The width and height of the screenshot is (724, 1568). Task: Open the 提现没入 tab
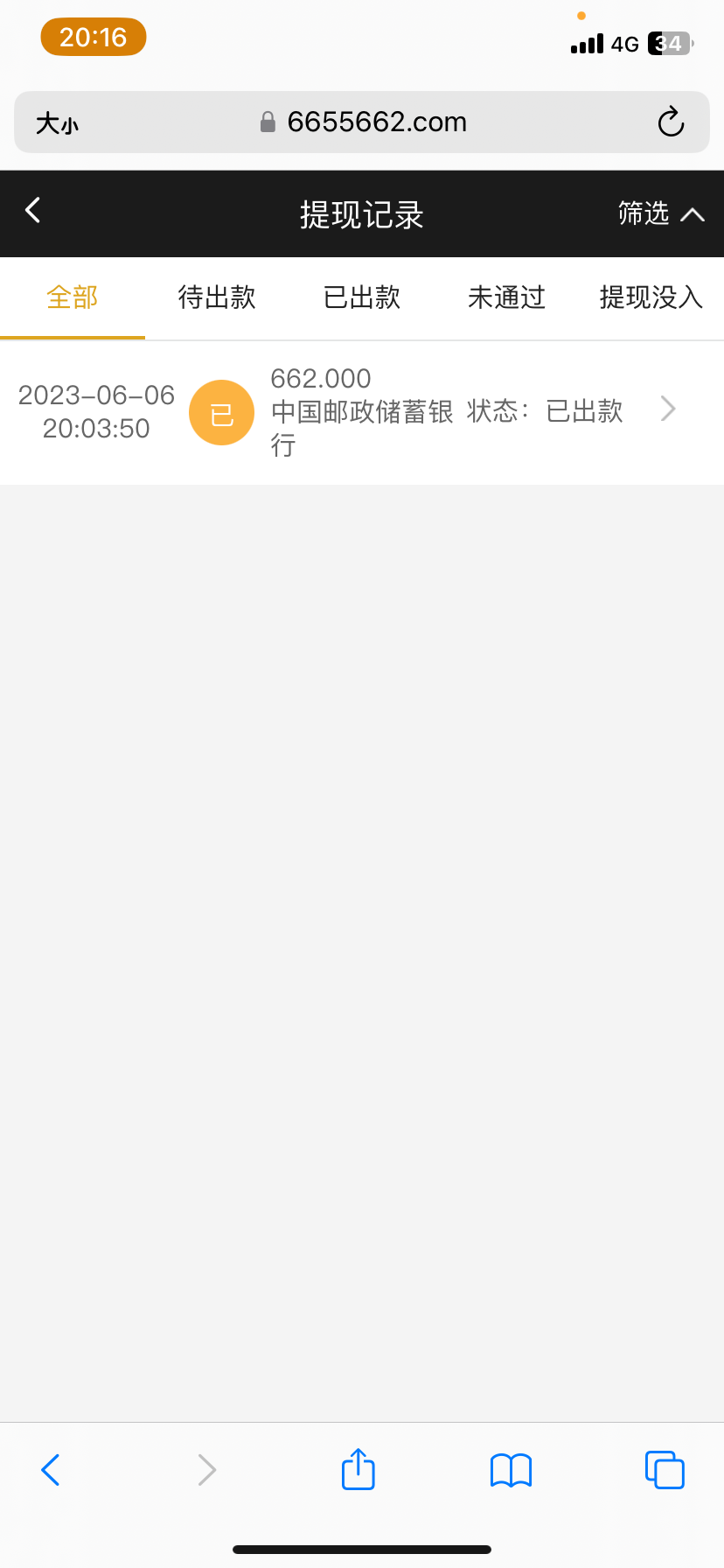pyautogui.click(x=651, y=297)
